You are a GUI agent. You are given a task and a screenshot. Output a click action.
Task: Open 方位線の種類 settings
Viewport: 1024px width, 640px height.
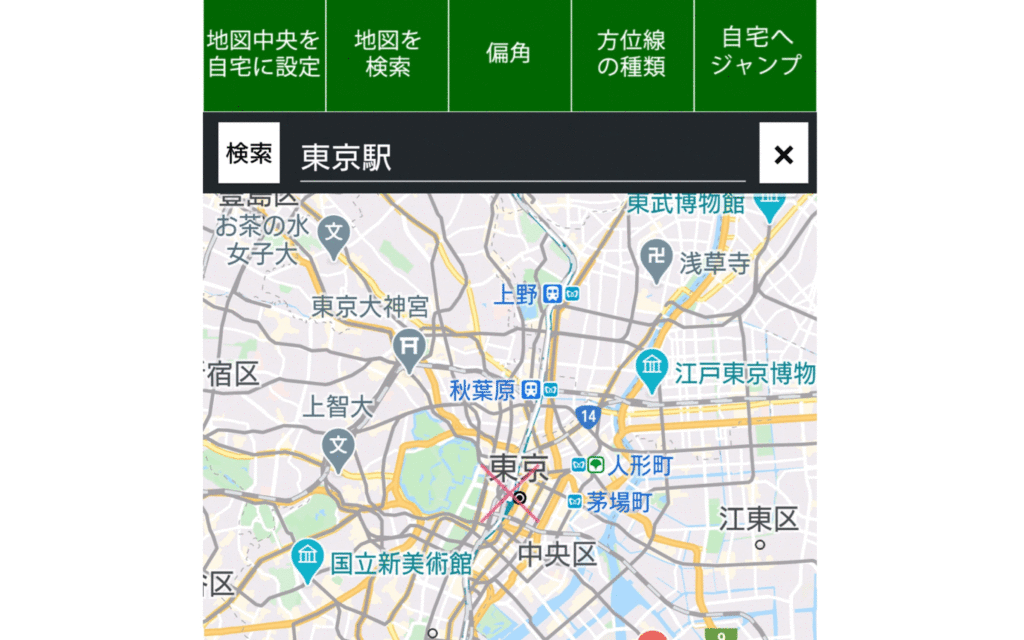pos(632,55)
